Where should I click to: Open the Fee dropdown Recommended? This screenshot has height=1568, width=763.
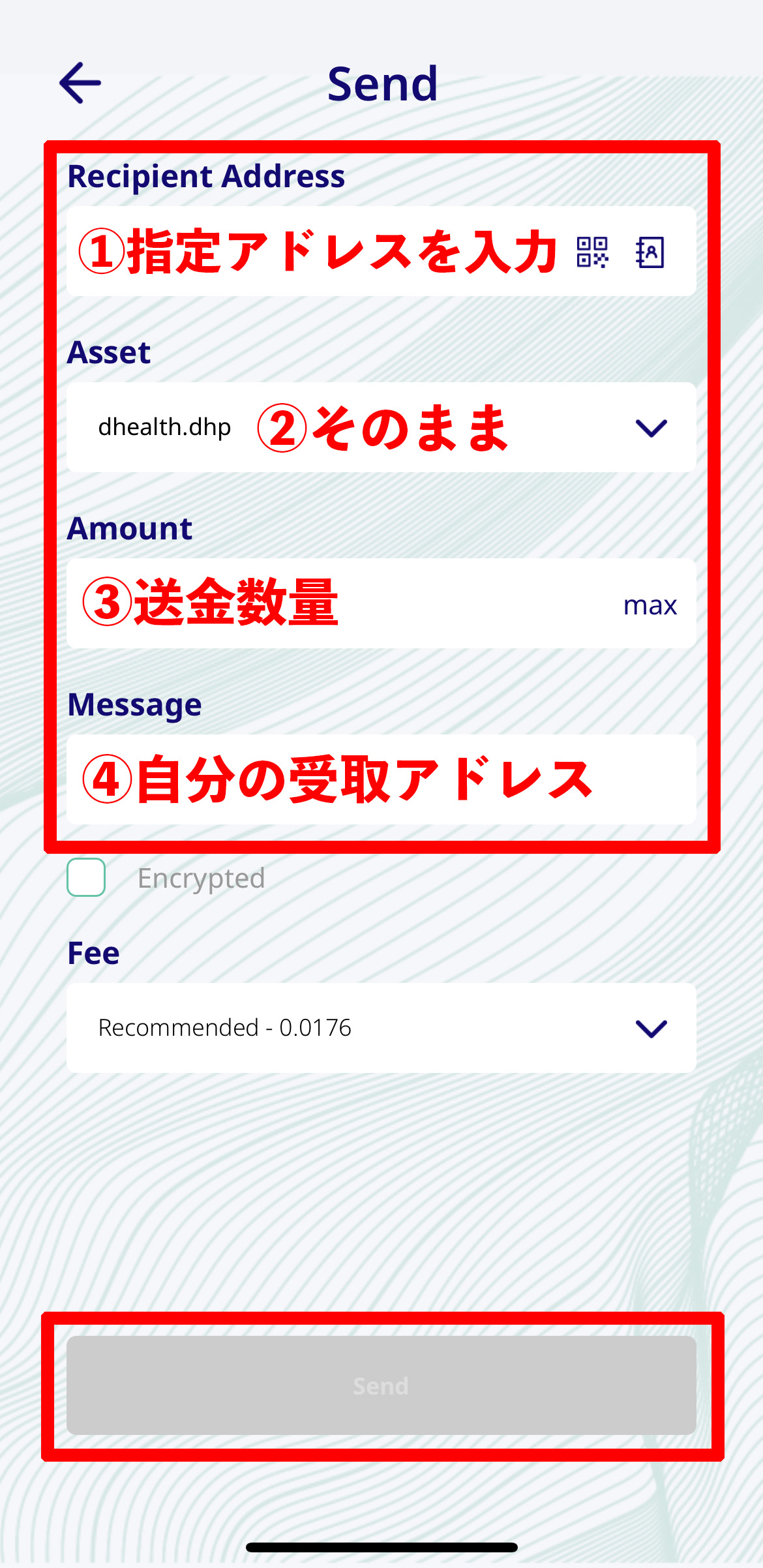coord(381,1028)
